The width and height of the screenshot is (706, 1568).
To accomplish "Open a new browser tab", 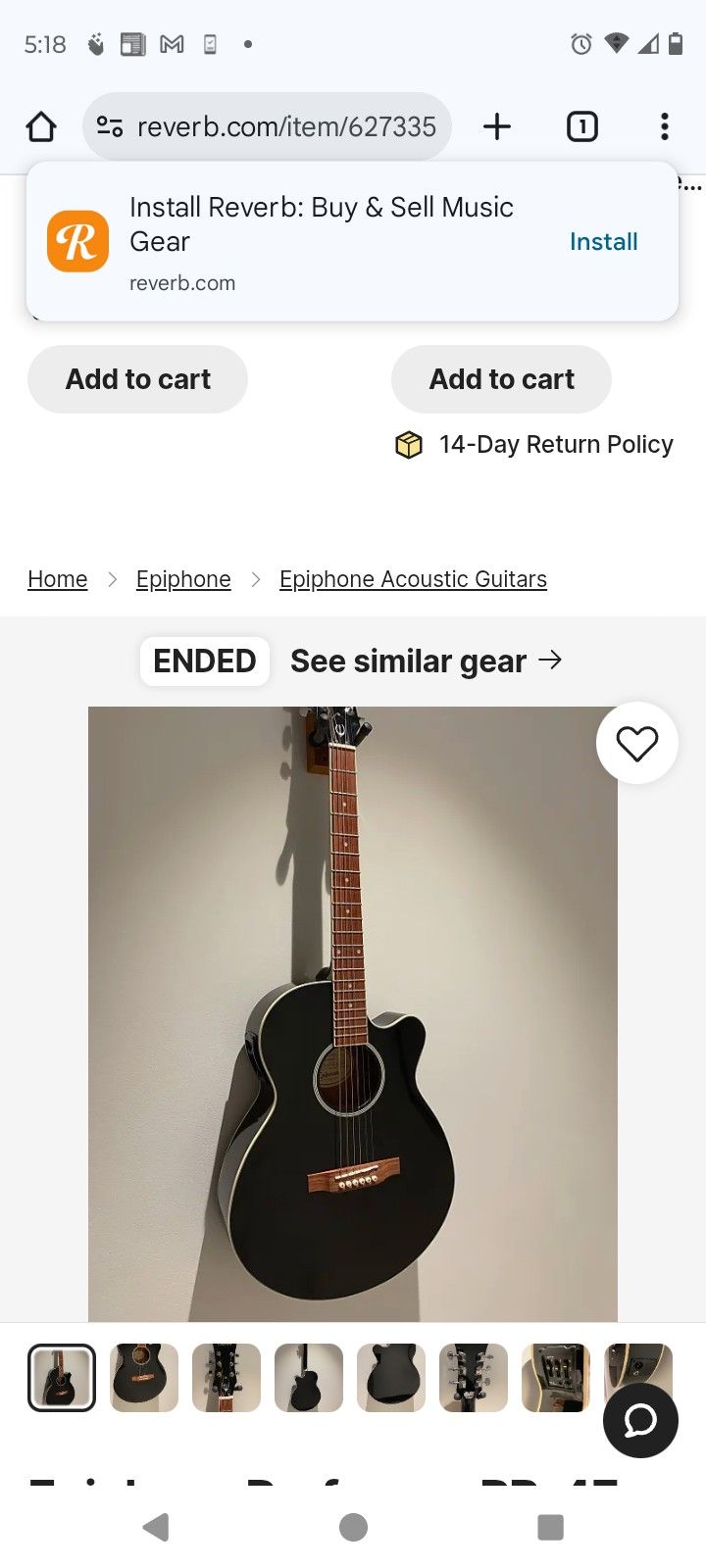I will (497, 125).
